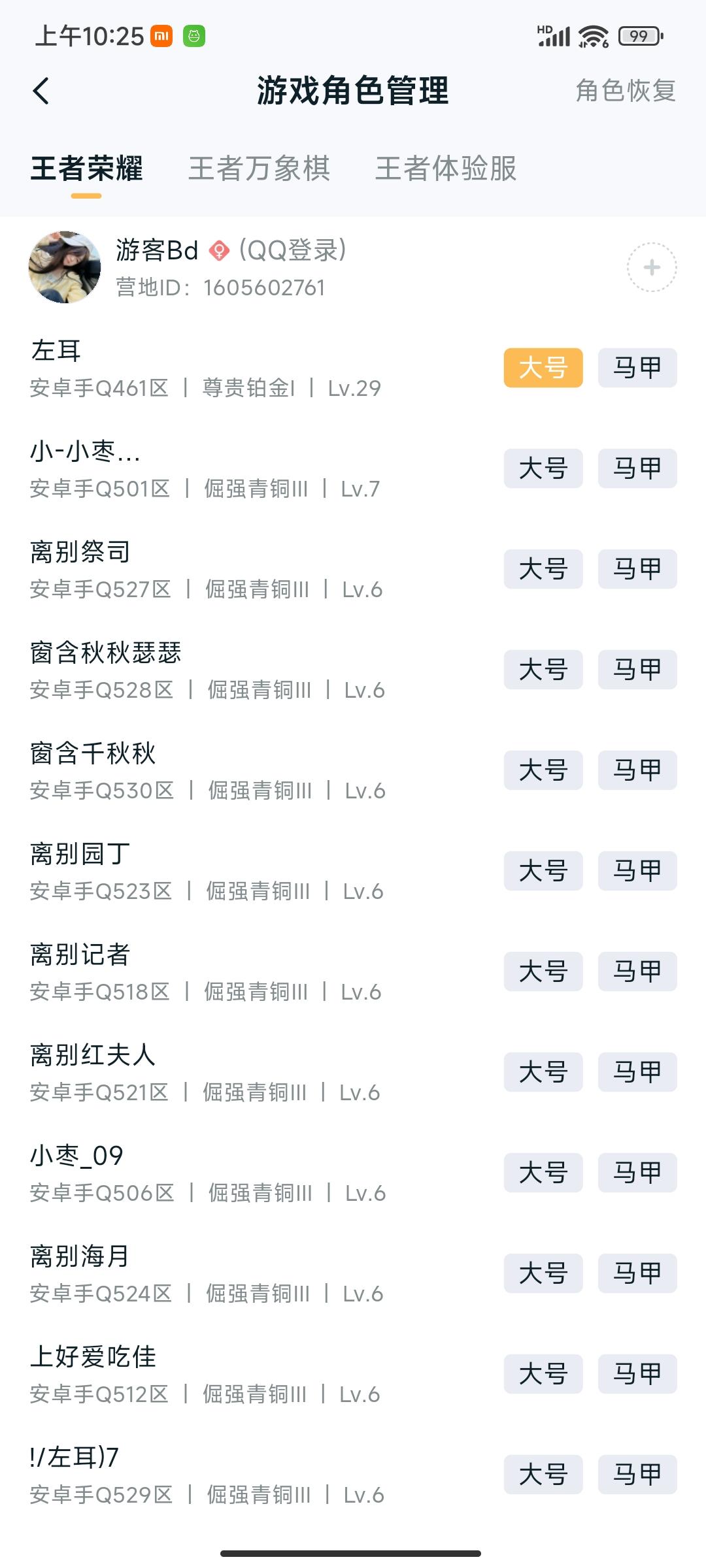The height and width of the screenshot is (1568, 706).
Task: Toggle 马甲 for character 小枣_09
Action: [x=637, y=1172]
